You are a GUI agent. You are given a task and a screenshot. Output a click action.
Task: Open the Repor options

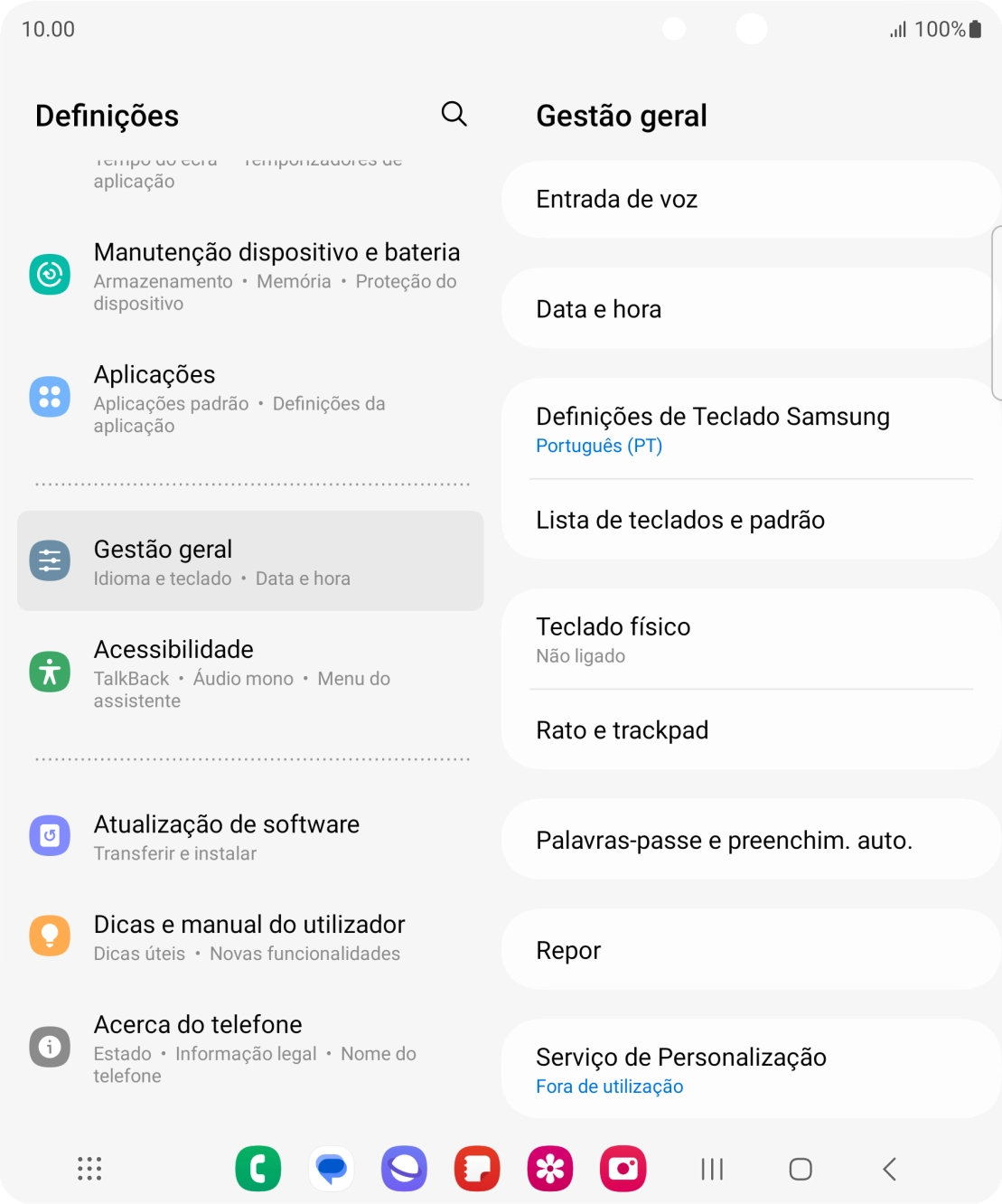[x=750, y=950]
